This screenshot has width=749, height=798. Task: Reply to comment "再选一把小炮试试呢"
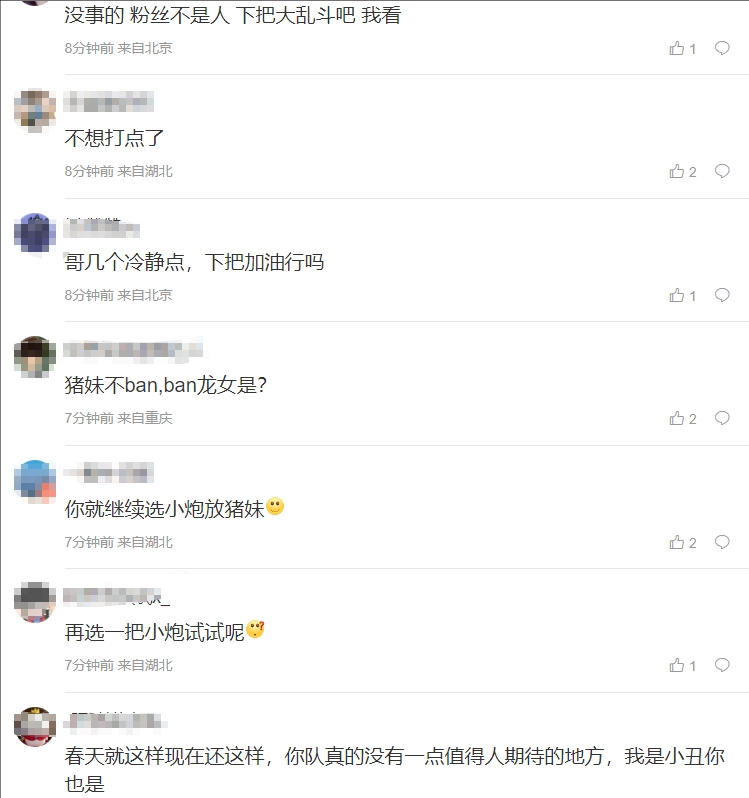(722, 665)
